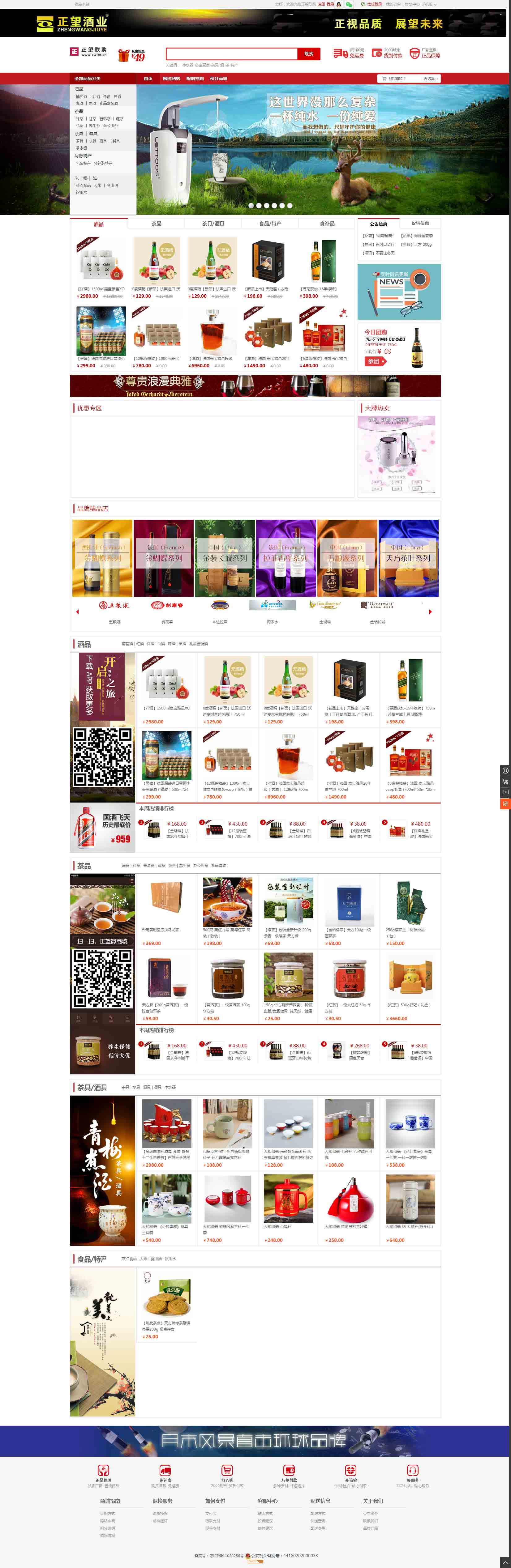
Task: Show previous brands with the left arrow
Action: tap(77, 612)
